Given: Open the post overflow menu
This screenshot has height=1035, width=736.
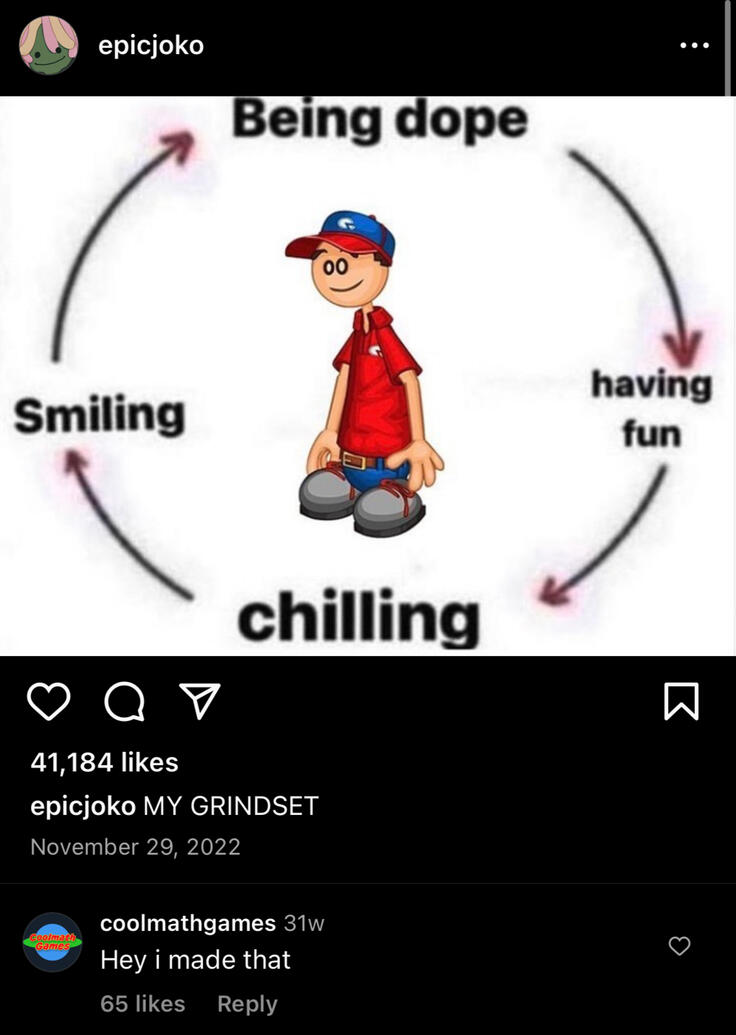Looking at the screenshot, I should click(x=693, y=45).
